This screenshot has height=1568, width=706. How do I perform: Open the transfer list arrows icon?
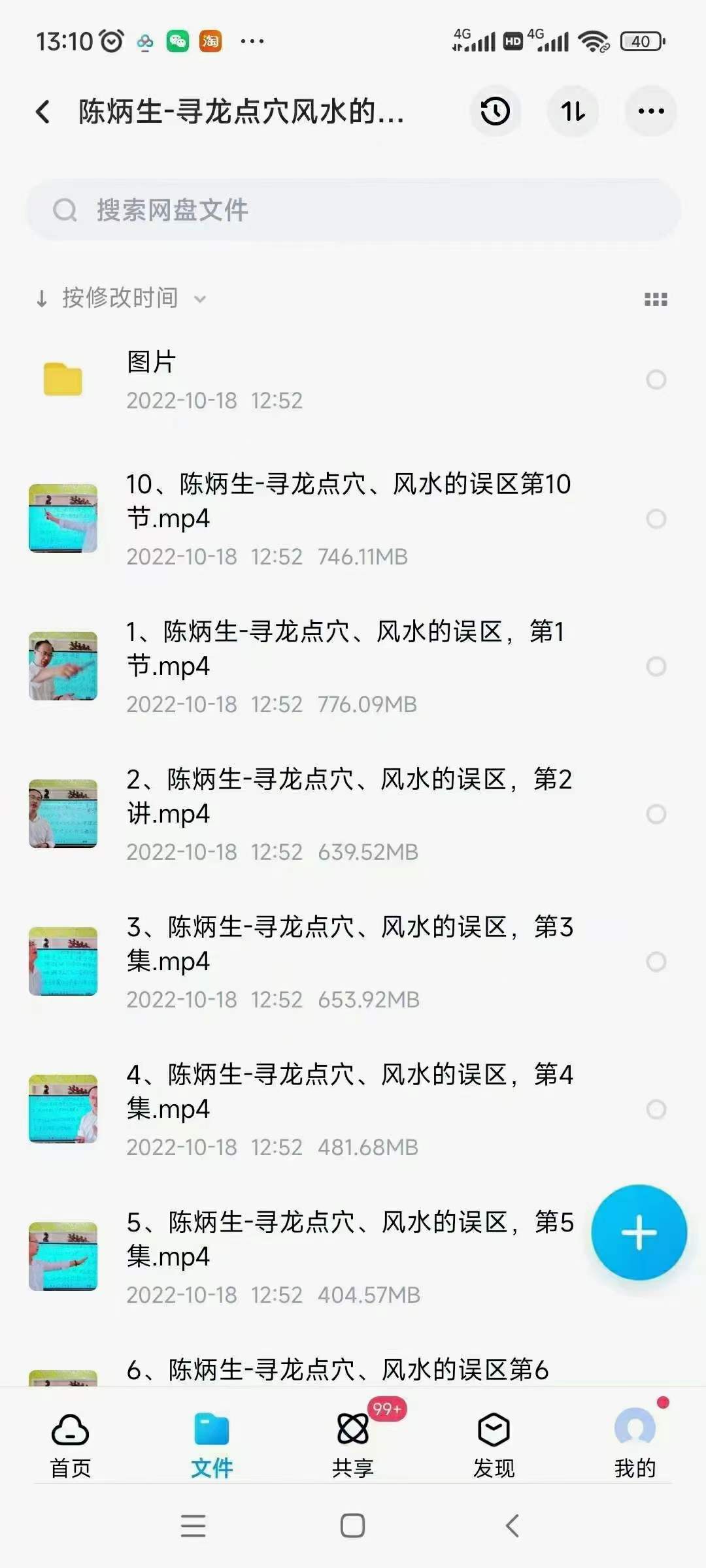(573, 112)
